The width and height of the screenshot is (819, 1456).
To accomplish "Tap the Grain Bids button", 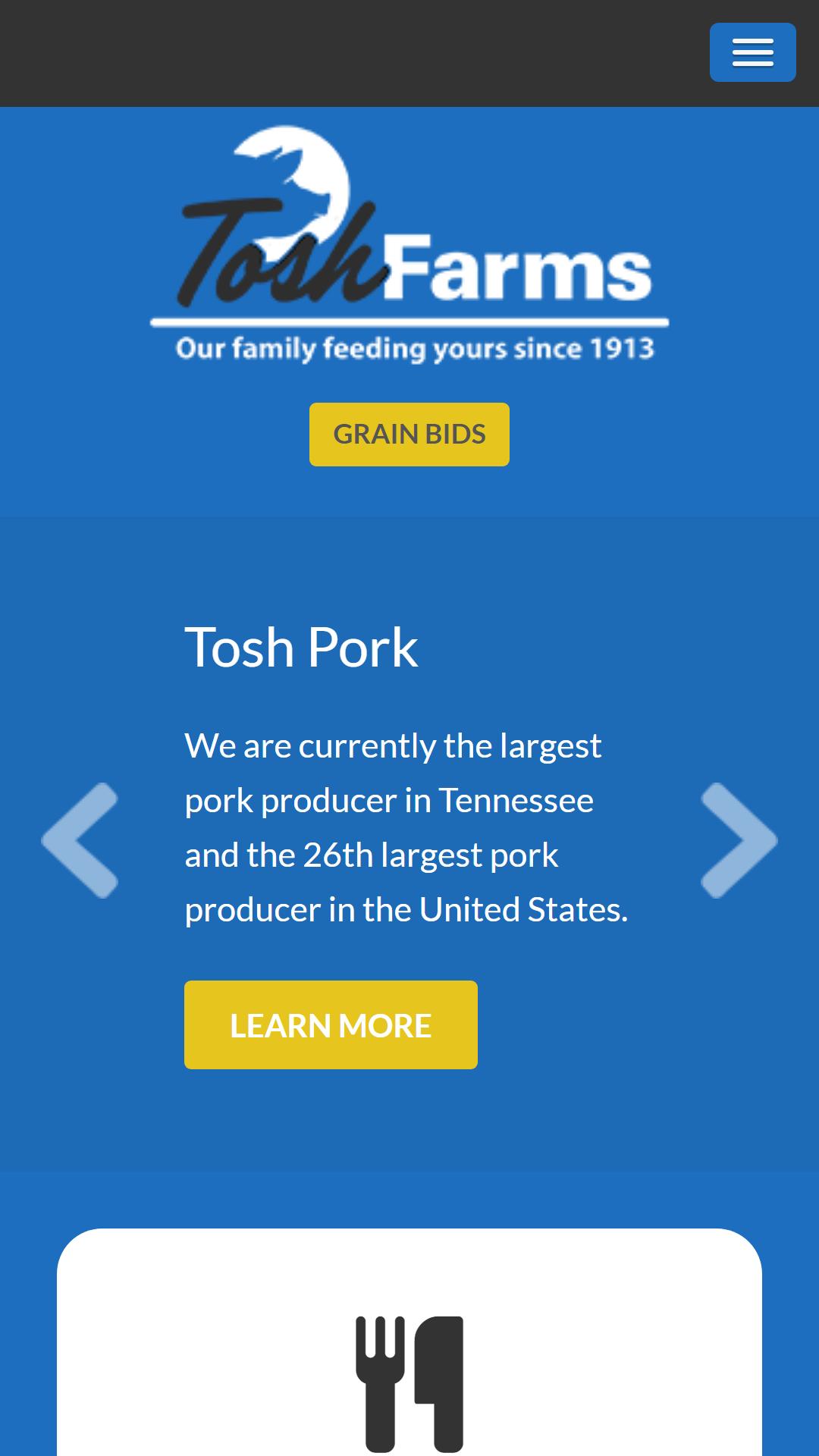I will tap(409, 435).
